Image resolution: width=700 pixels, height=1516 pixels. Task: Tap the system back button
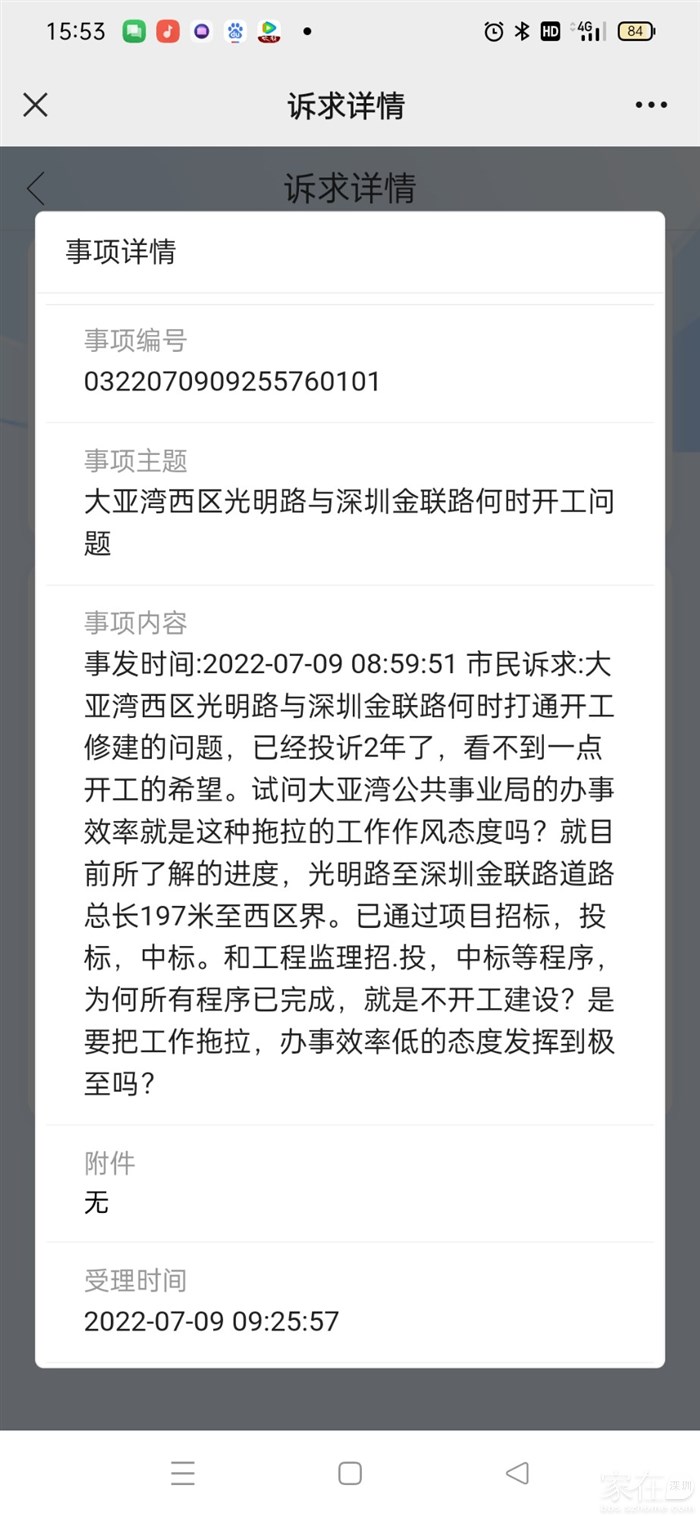click(x=517, y=1472)
